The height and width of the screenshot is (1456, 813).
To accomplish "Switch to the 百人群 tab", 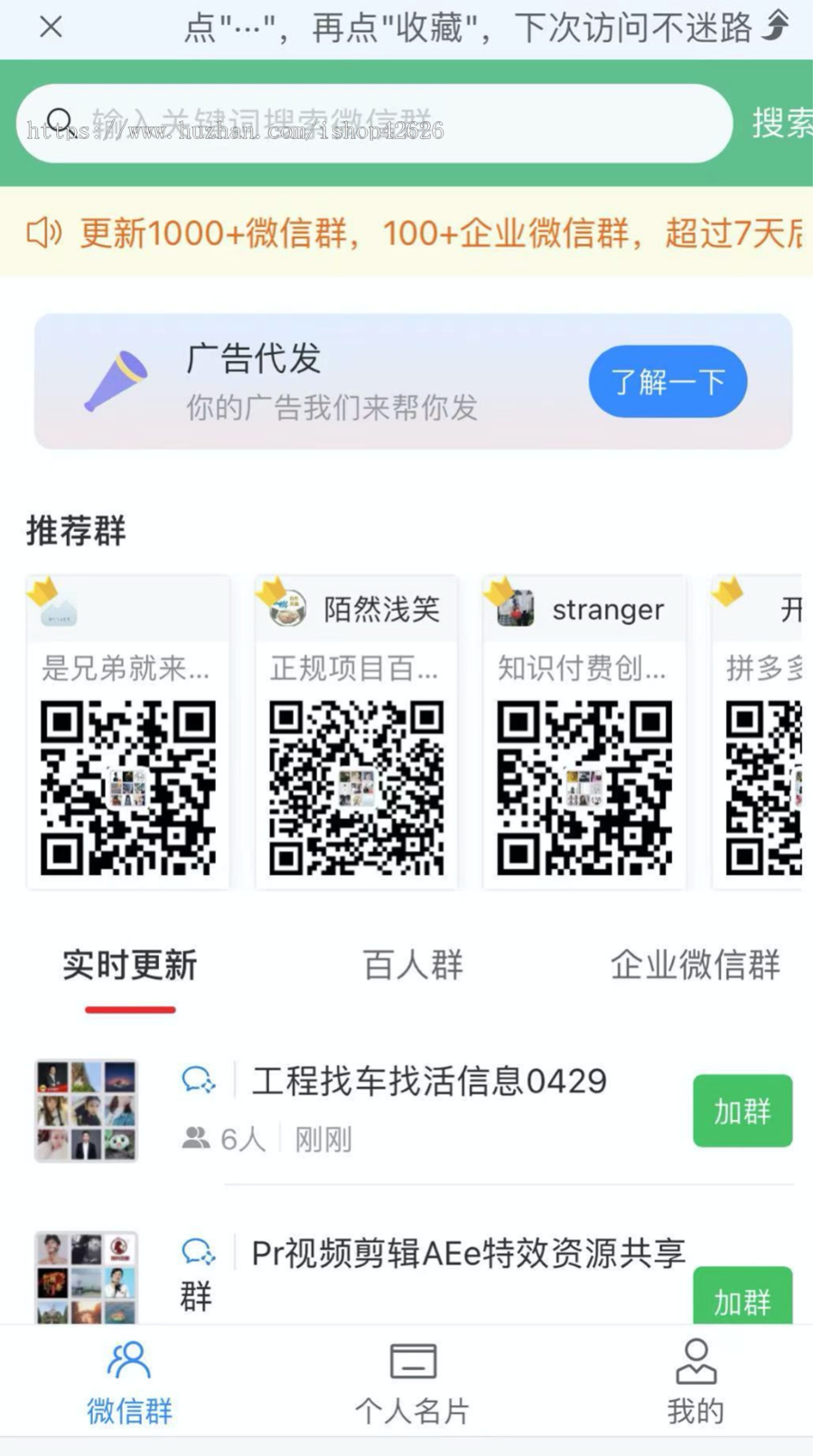I will [x=413, y=966].
